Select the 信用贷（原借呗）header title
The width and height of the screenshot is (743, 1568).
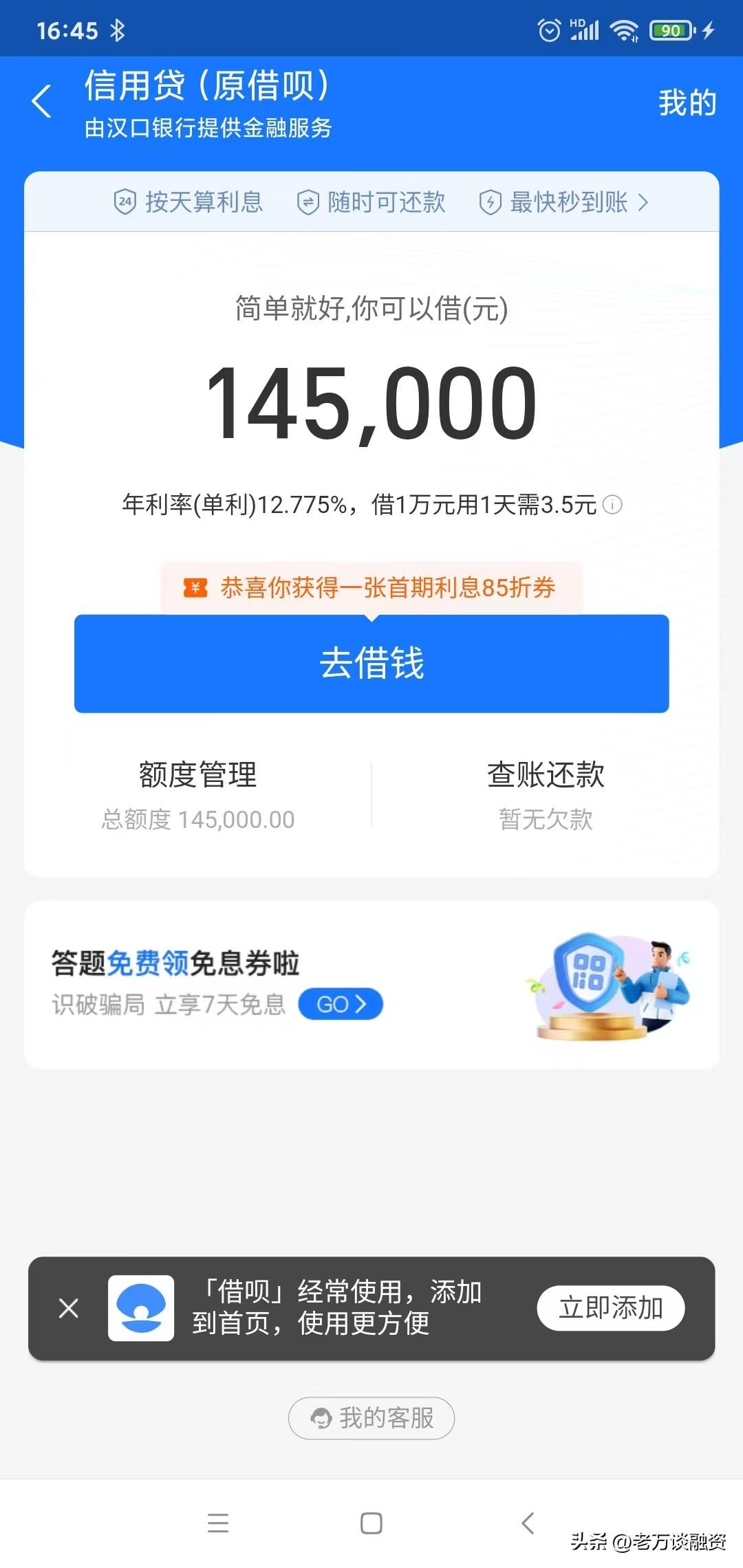tap(206, 87)
